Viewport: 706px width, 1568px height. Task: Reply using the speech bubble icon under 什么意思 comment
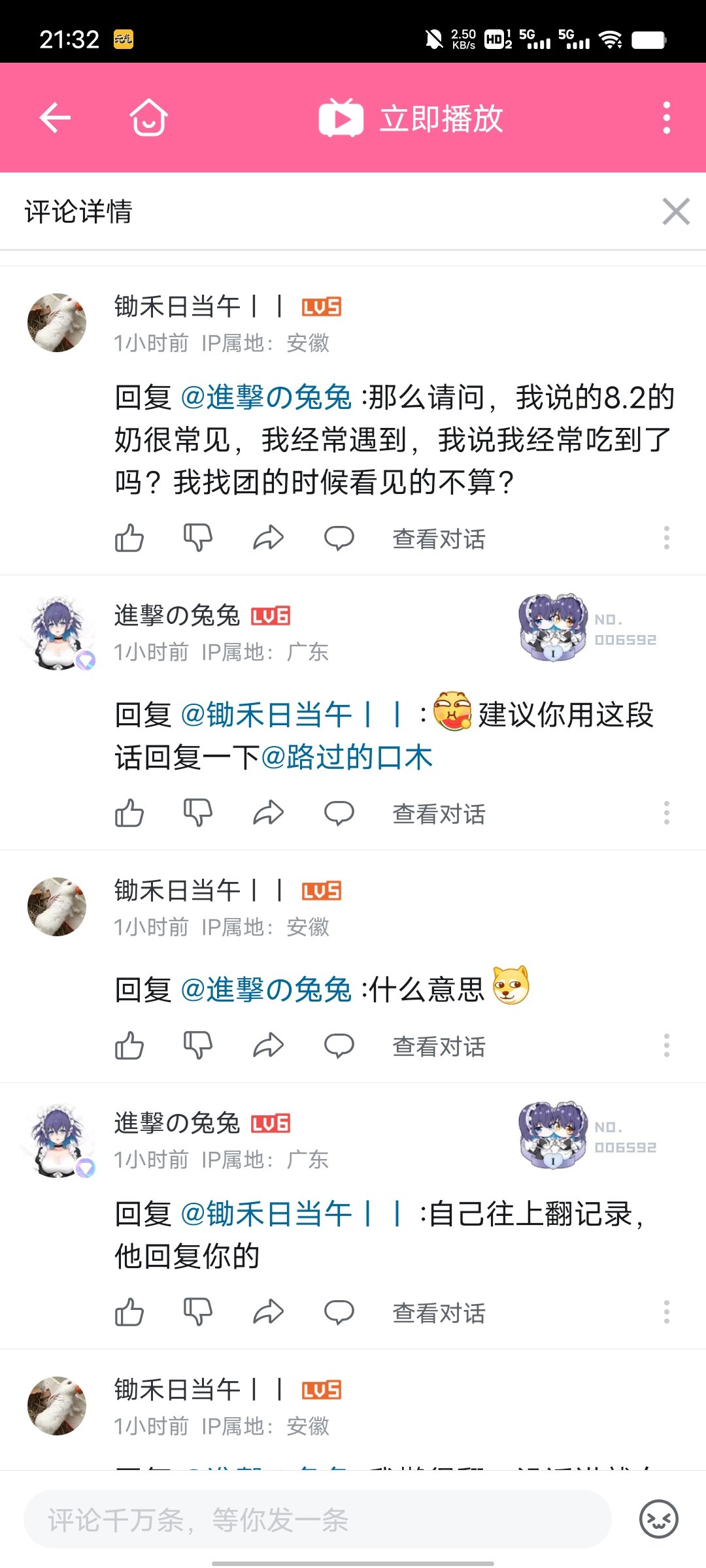[338, 1045]
